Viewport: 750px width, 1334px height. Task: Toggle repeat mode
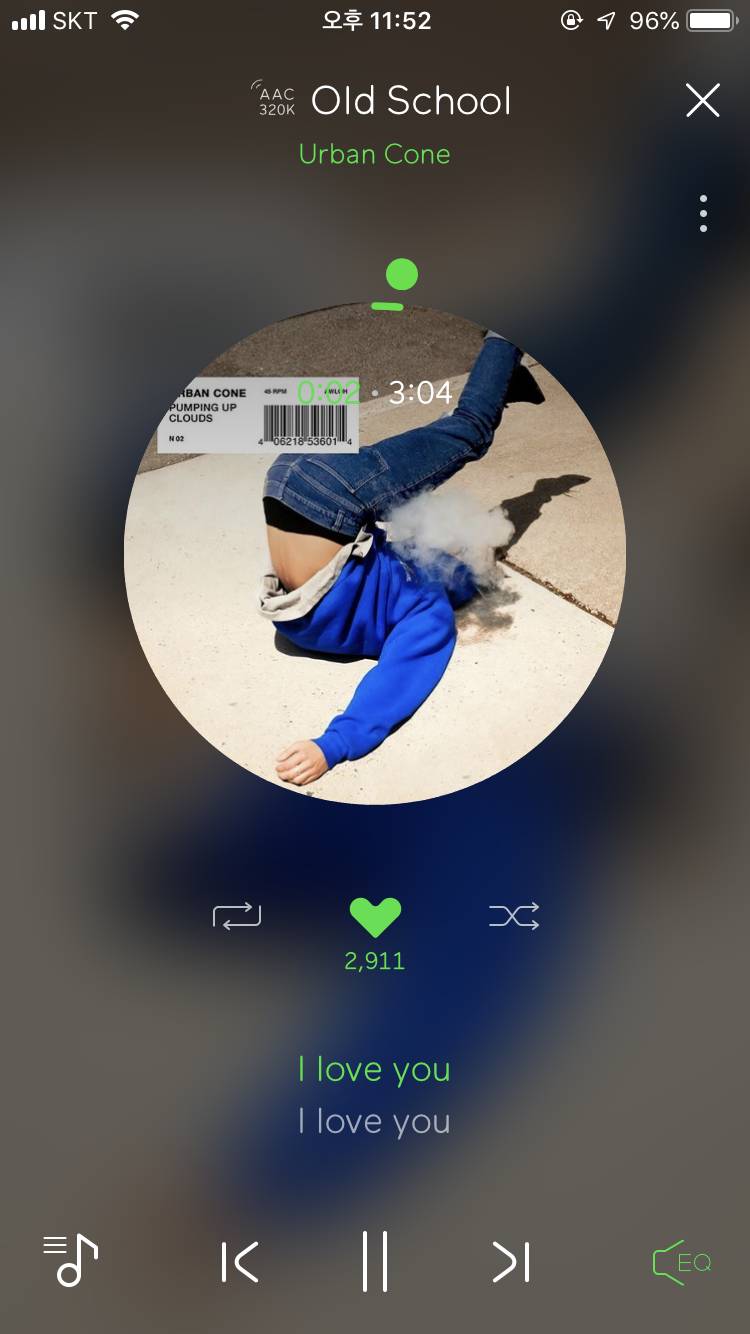click(x=237, y=915)
